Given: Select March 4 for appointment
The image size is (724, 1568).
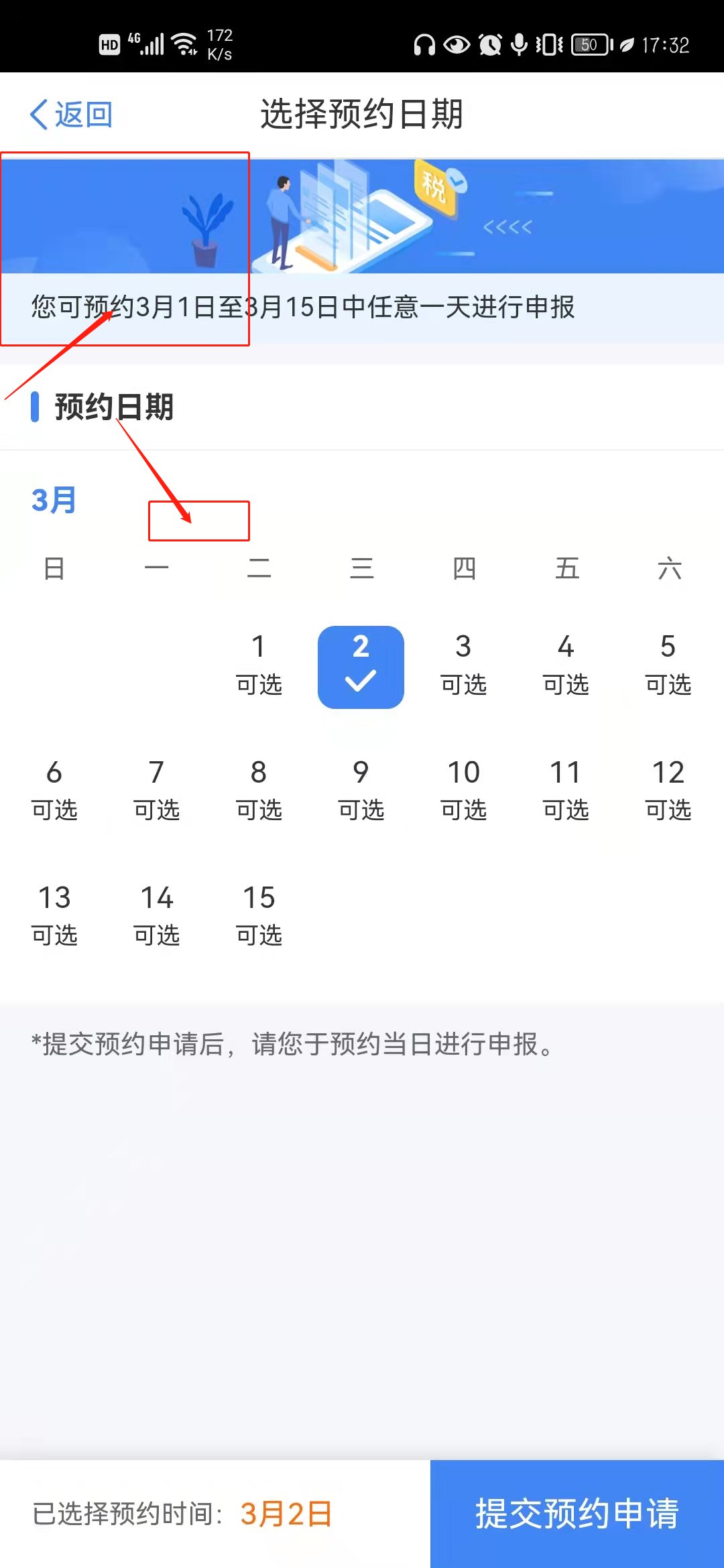Looking at the screenshot, I should [x=566, y=665].
